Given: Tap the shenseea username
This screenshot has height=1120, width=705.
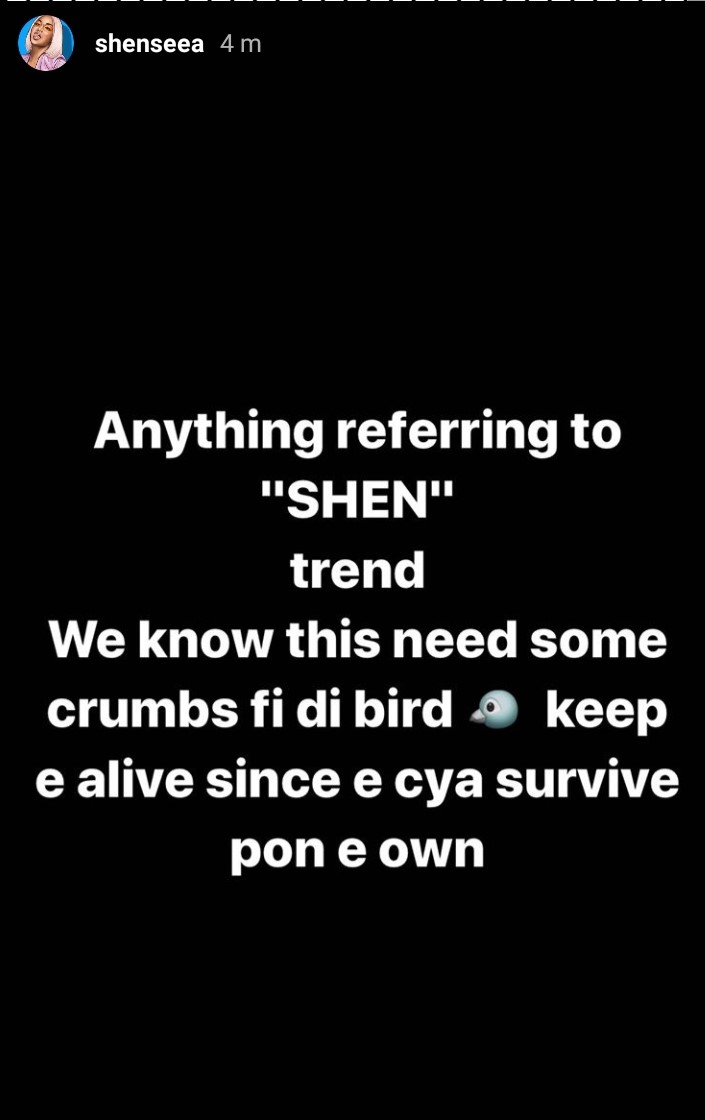Looking at the screenshot, I should (x=149, y=44).
